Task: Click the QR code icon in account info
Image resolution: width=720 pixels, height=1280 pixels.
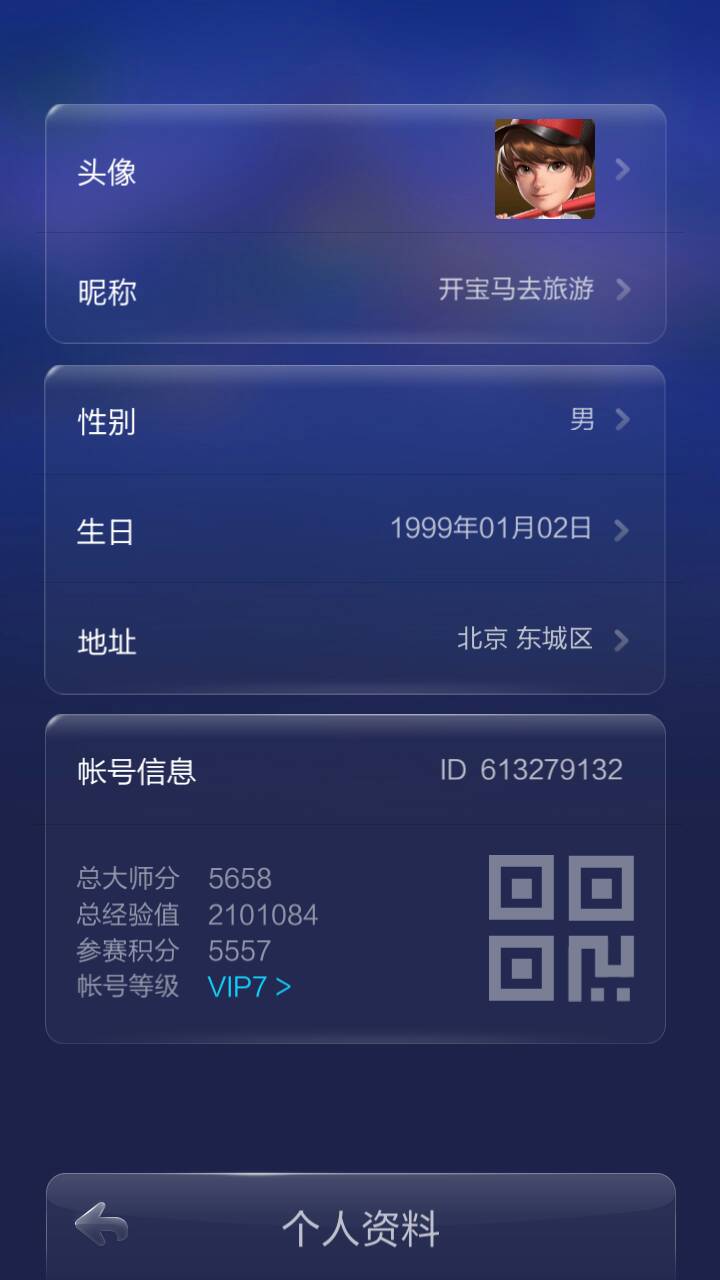Action: pyautogui.click(x=562, y=930)
